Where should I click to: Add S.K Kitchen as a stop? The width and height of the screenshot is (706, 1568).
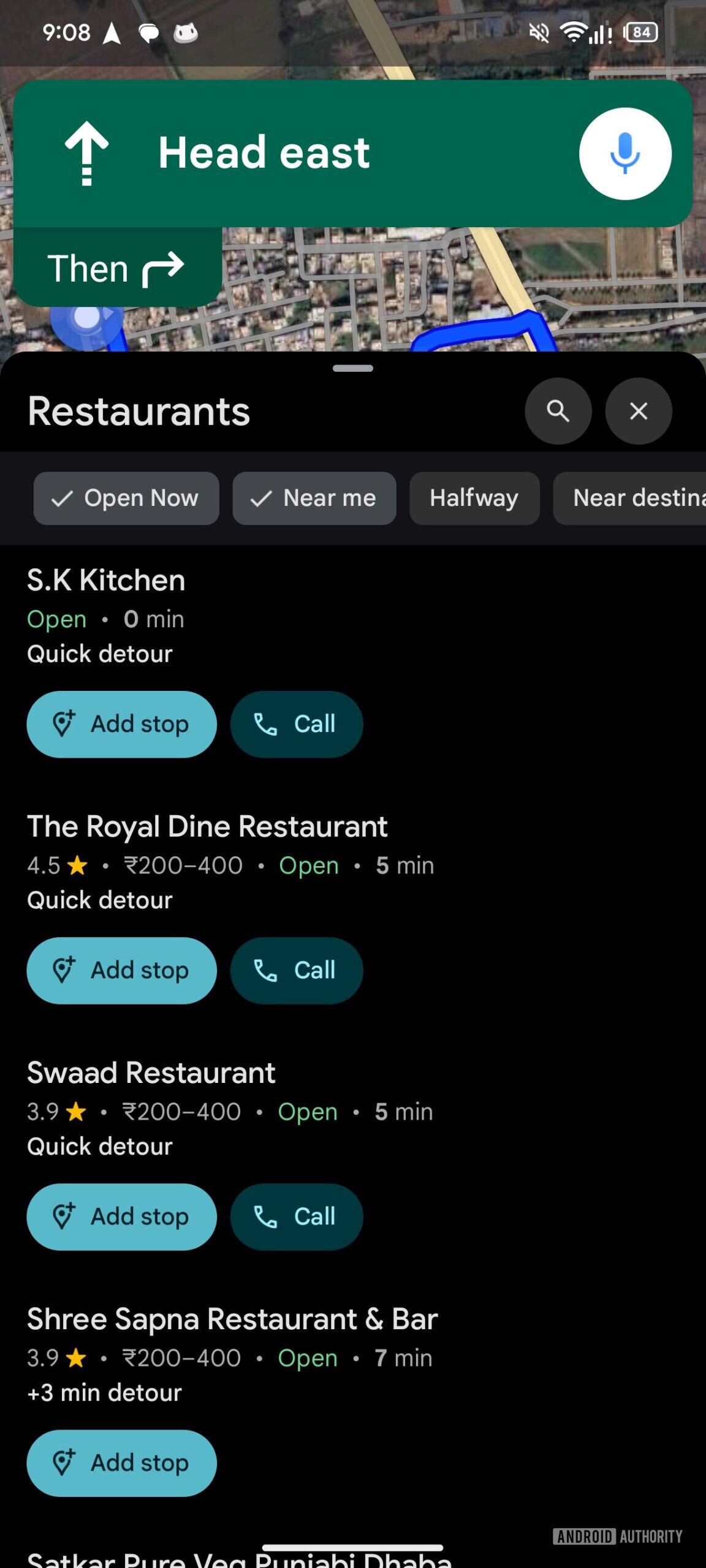pos(121,724)
